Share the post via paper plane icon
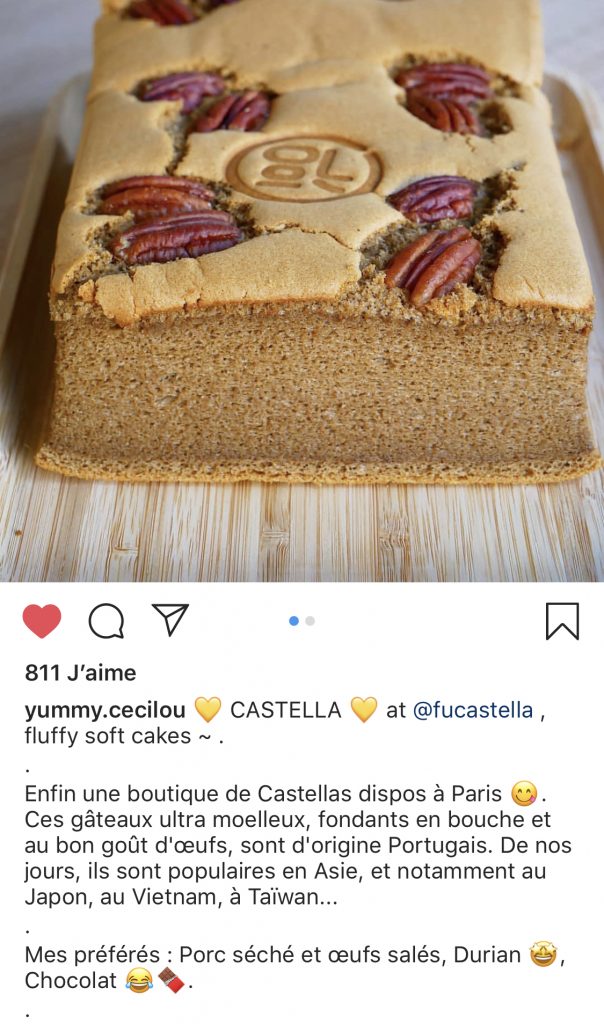Image resolution: width=604 pixels, height=1024 pixels. click(170, 620)
